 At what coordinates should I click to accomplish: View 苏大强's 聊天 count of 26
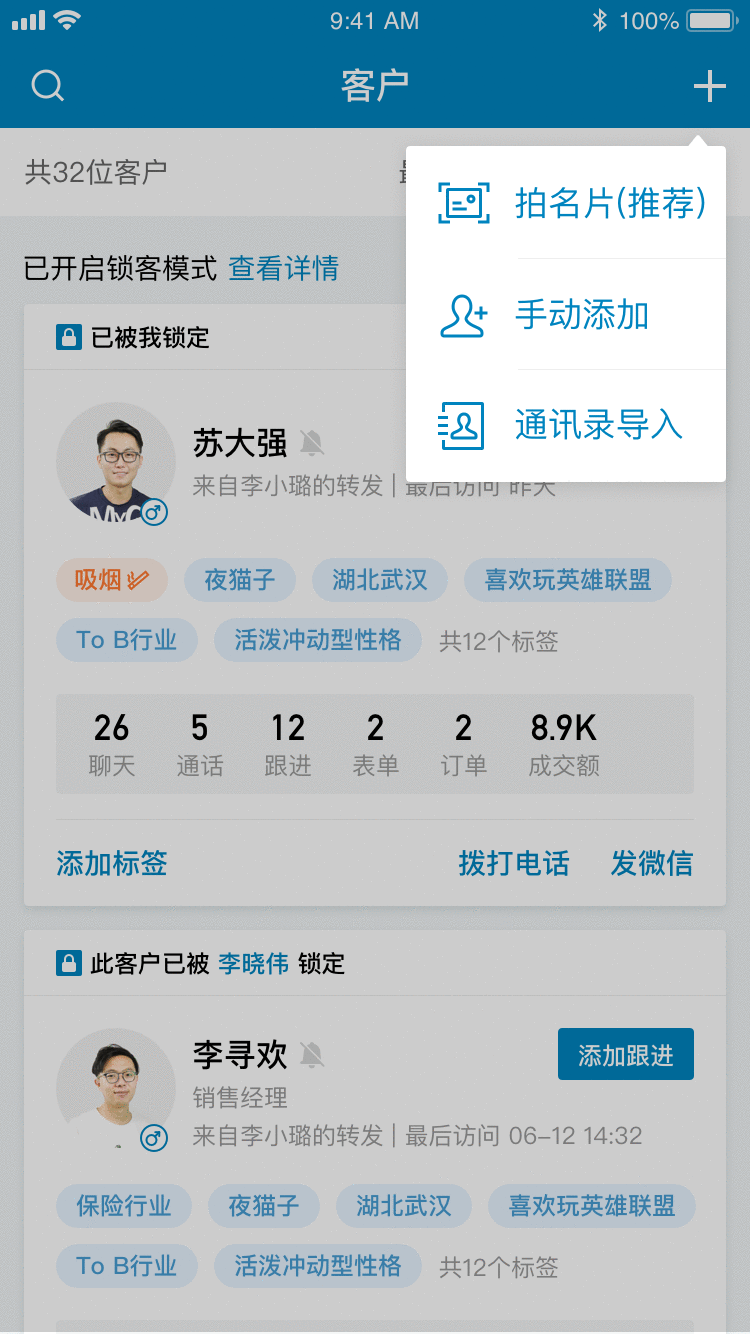[x=111, y=744]
